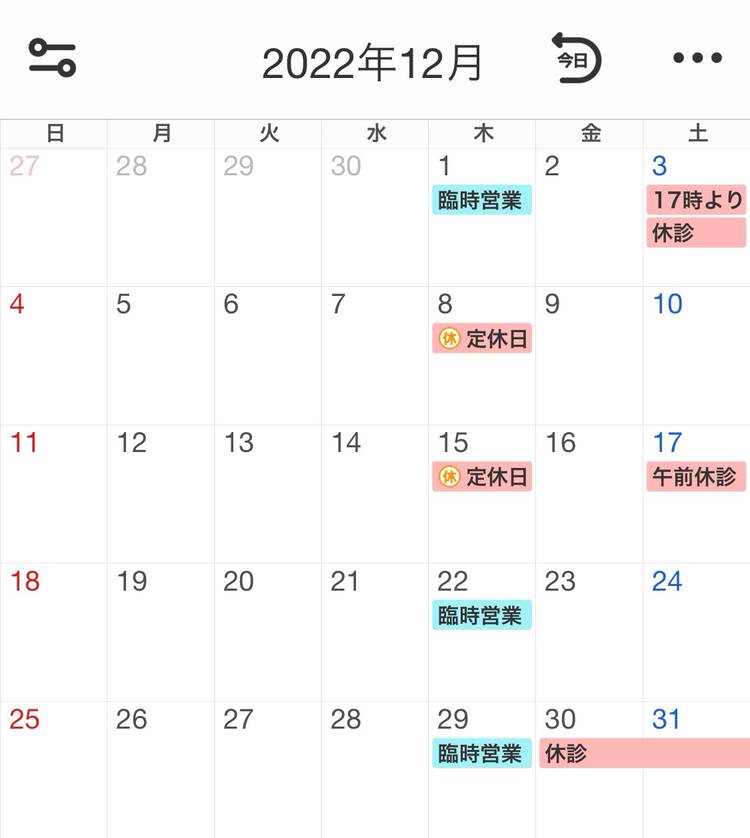Jump back to today (今日)

(x=577, y=58)
